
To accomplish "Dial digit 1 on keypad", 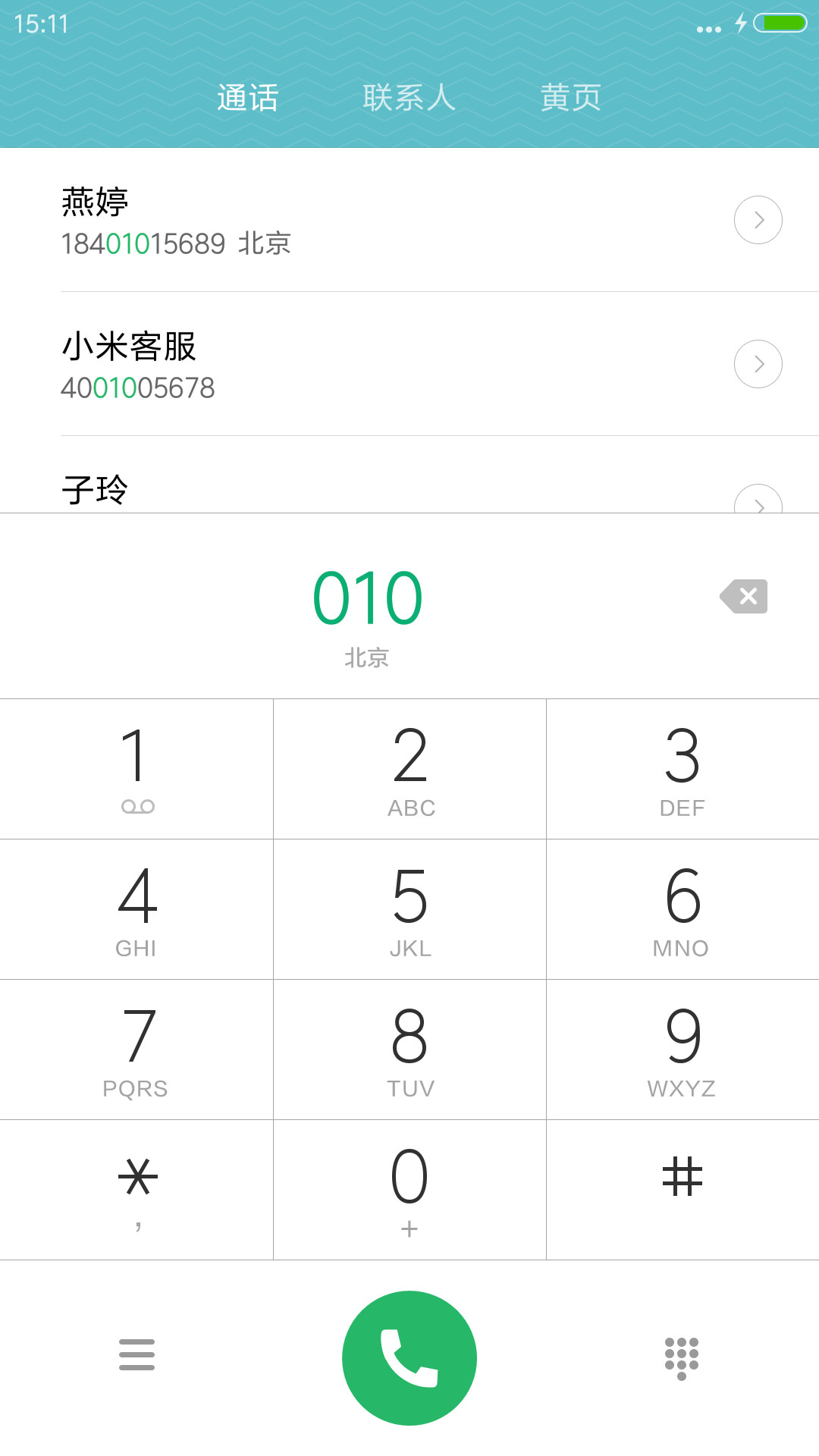I will pos(136,769).
